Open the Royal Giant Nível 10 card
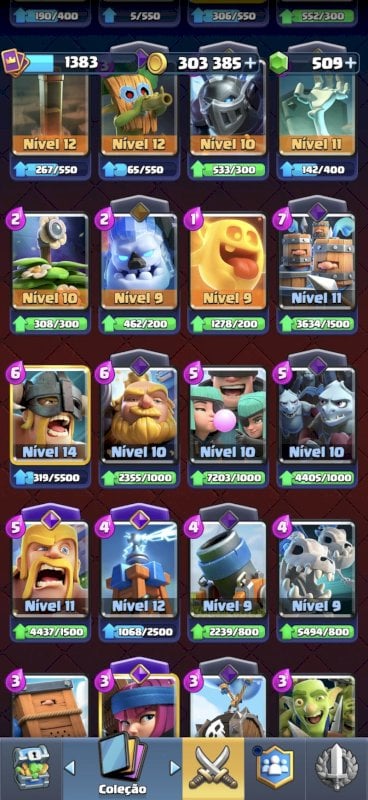This screenshot has height=800, width=368. (139, 415)
